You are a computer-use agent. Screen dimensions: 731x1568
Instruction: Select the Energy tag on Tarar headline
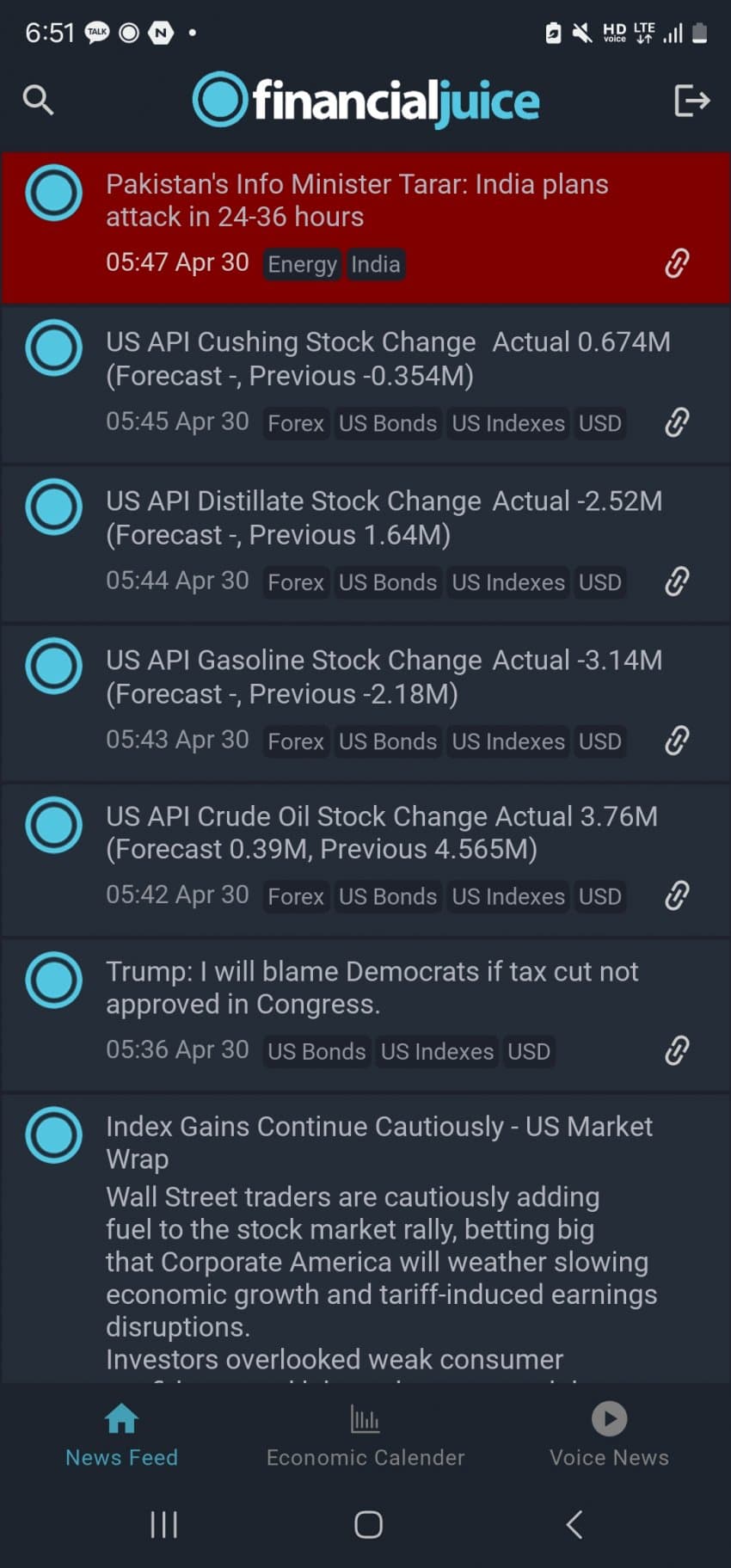(302, 264)
